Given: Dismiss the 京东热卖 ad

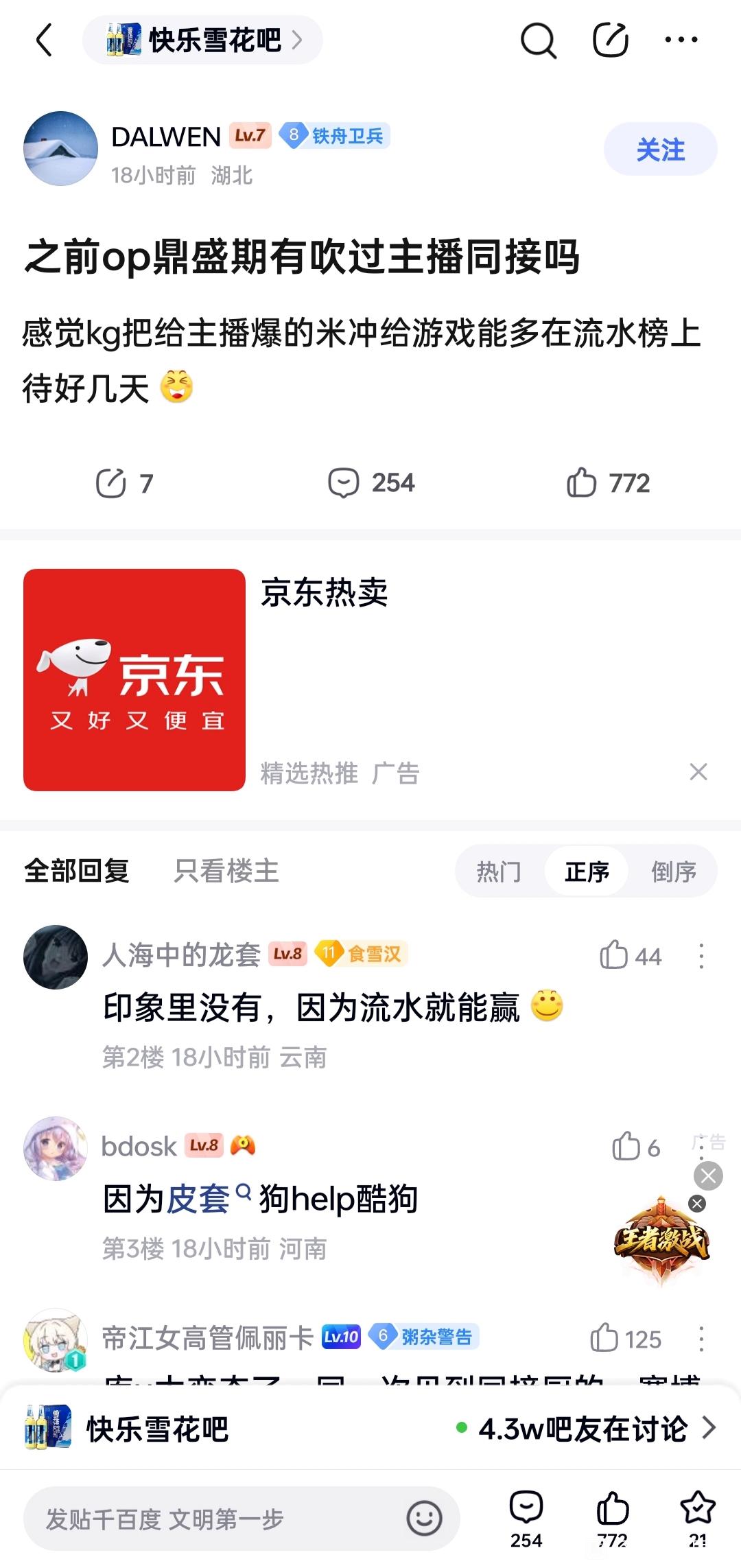Looking at the screenshot, I should tap(698, 772).
